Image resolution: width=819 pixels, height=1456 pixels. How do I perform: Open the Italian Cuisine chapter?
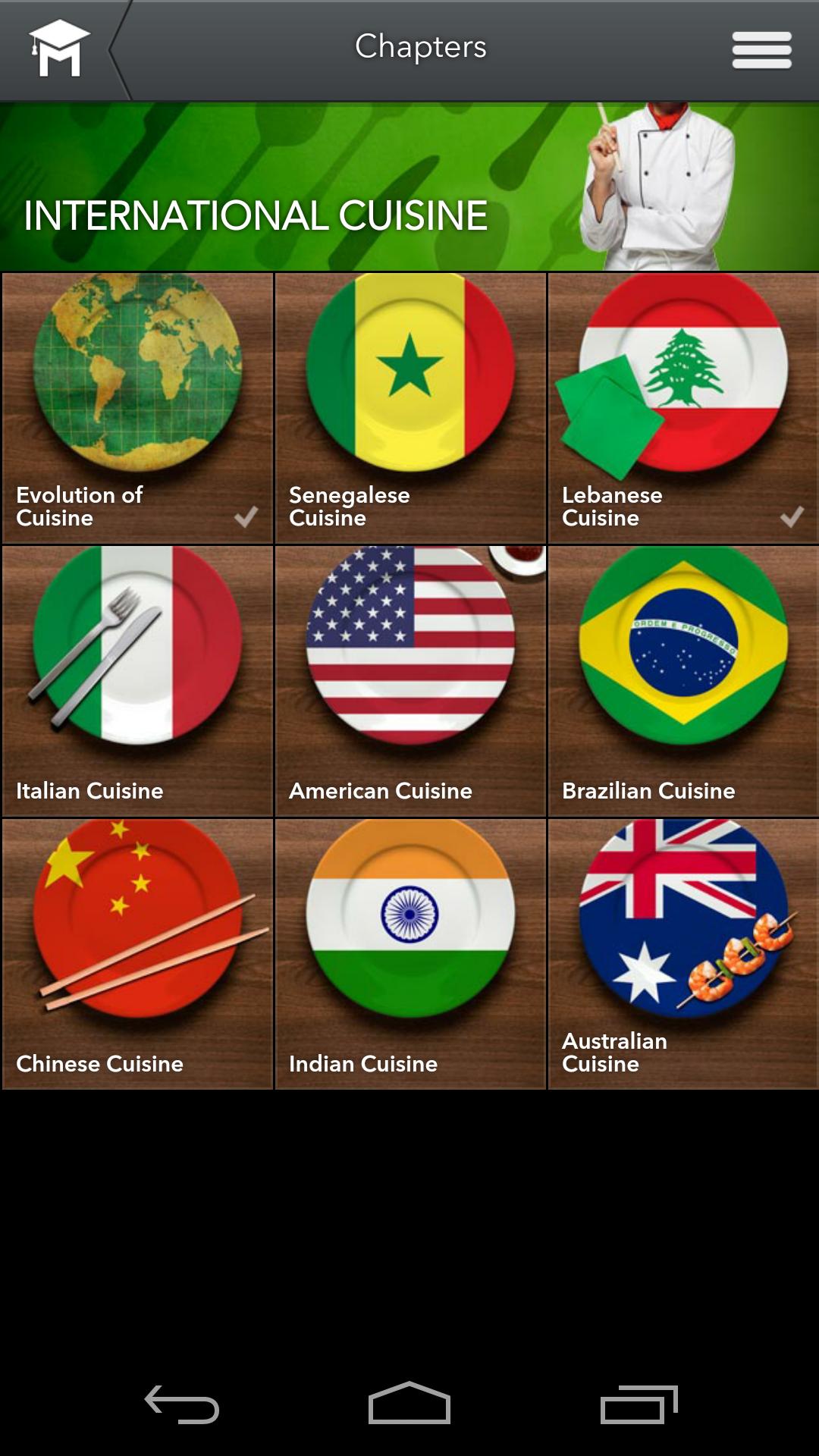pos(137,681)
